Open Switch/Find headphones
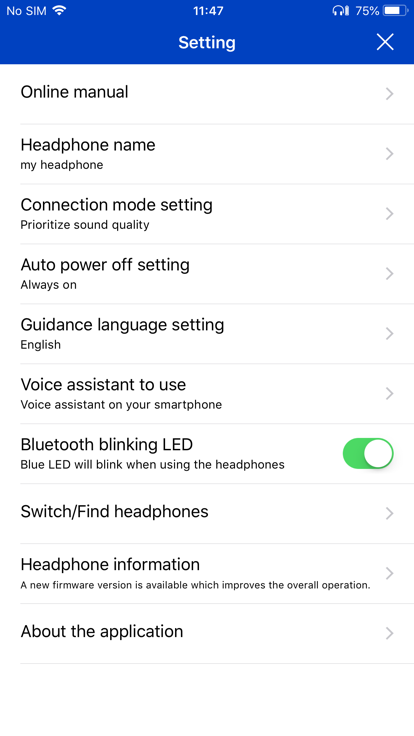Screen dimensions: 414x736 [207, 514]
